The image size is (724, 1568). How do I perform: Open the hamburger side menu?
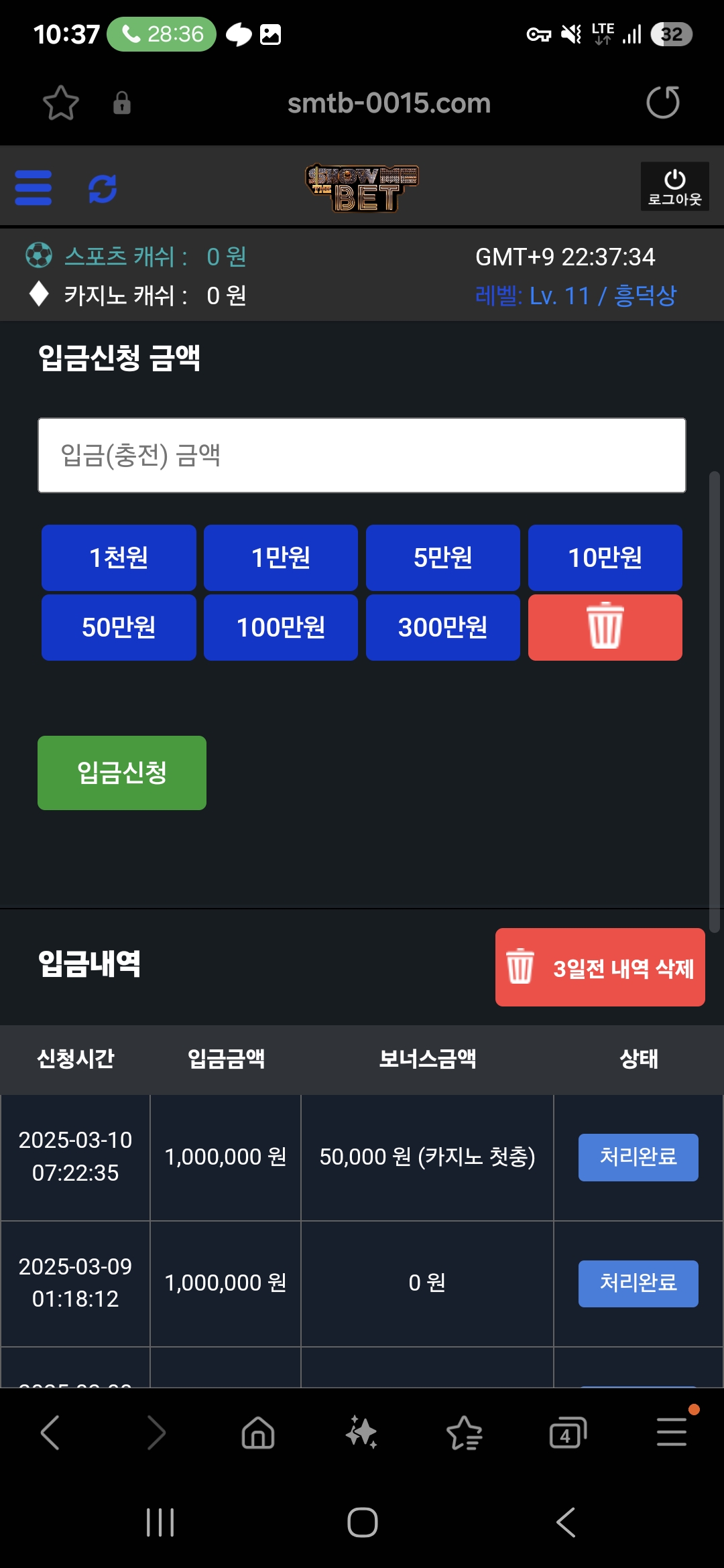coord(34,188)
